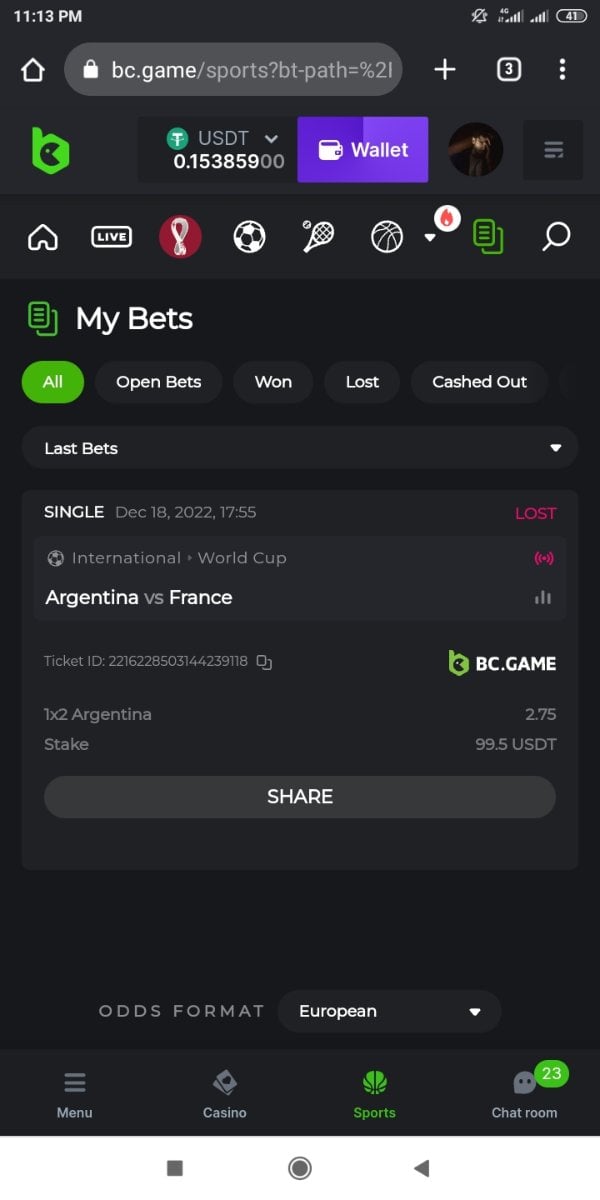
Task: Change the odds format from European
Action: click(388, 1011)
